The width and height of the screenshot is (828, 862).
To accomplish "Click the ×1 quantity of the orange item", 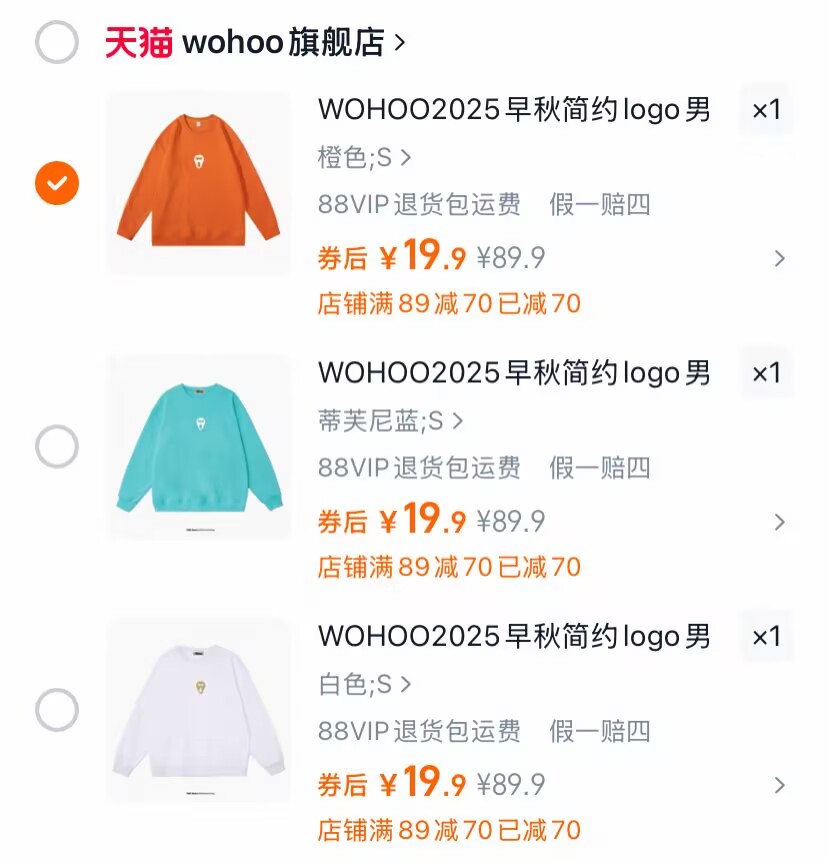I will point(765,110).
